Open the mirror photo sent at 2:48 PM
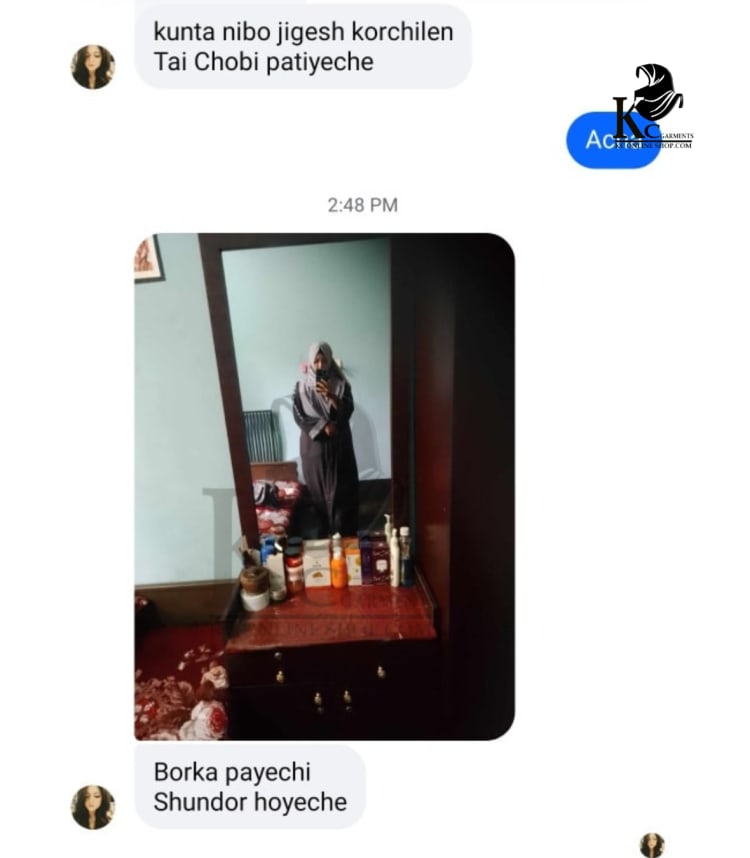The image size is (750, 858). tap(324, 486)
